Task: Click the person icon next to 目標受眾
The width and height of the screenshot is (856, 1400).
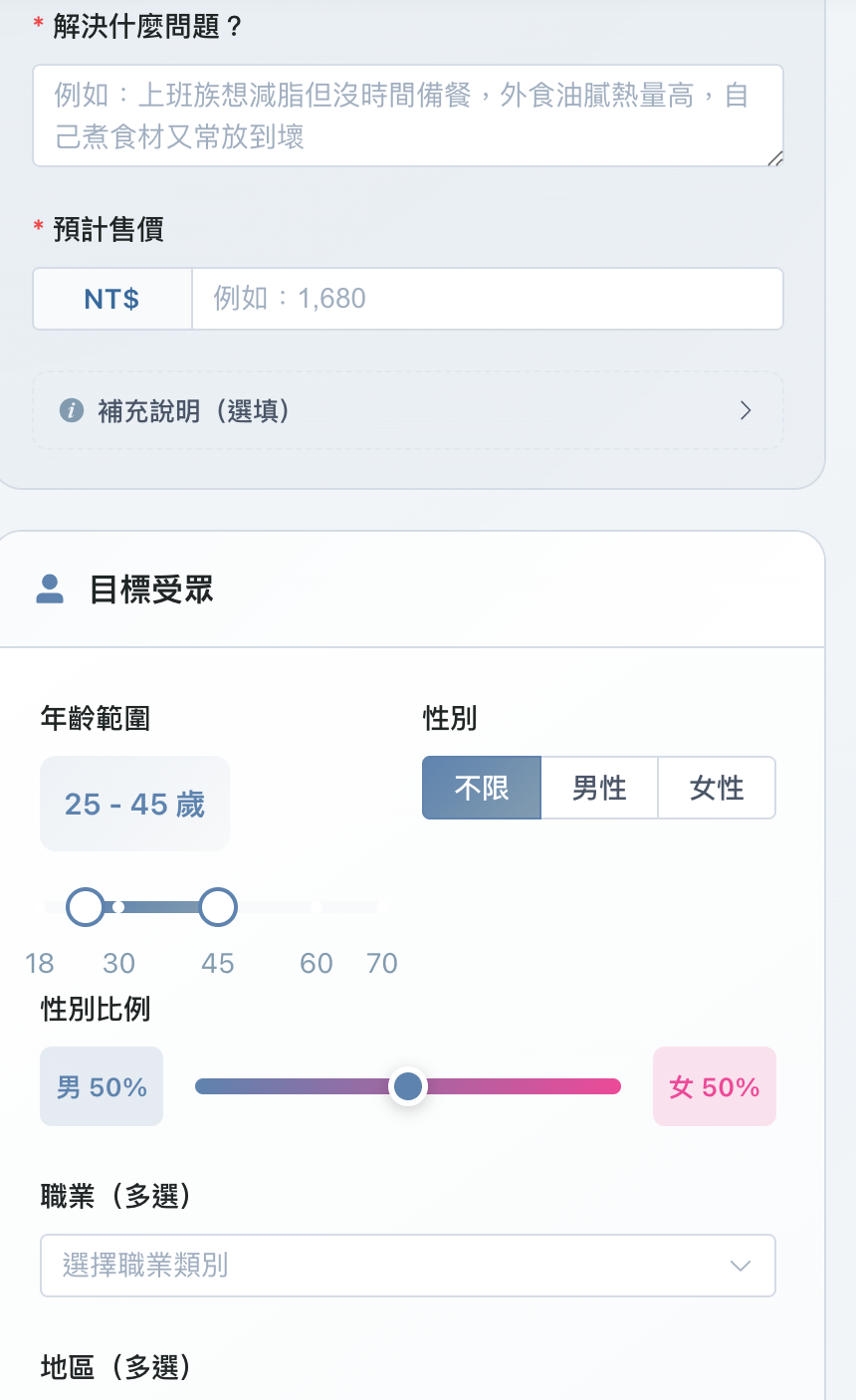Action: tap(52, 587)
